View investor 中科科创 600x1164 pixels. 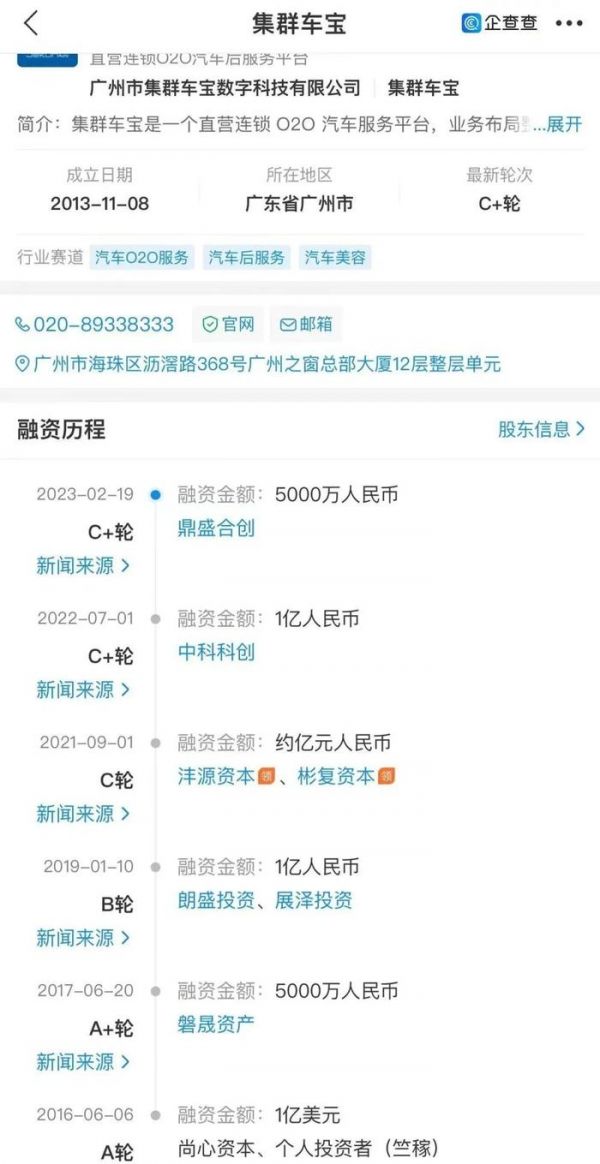(216, 653)
